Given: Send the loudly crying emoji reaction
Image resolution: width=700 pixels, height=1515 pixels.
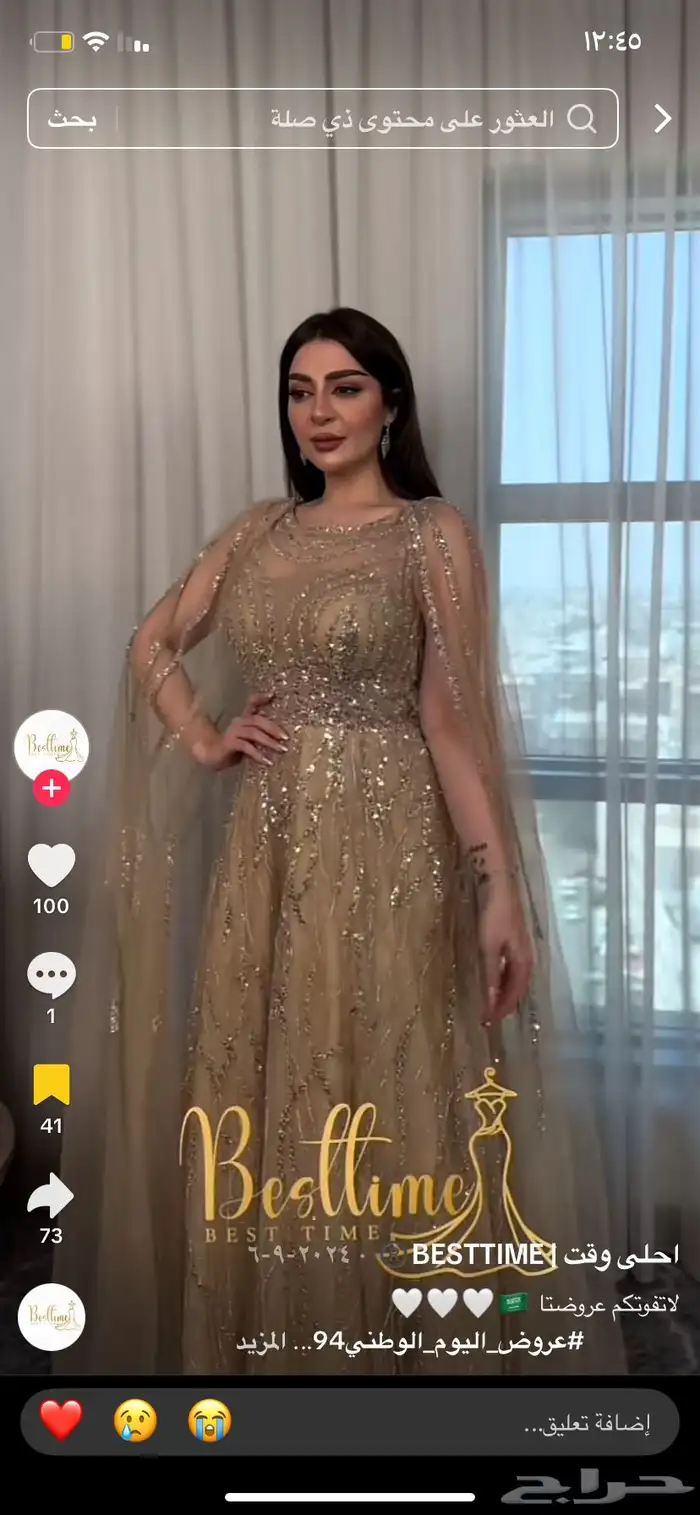Looking at the screenshot, I should click(x=210, y=1421).
